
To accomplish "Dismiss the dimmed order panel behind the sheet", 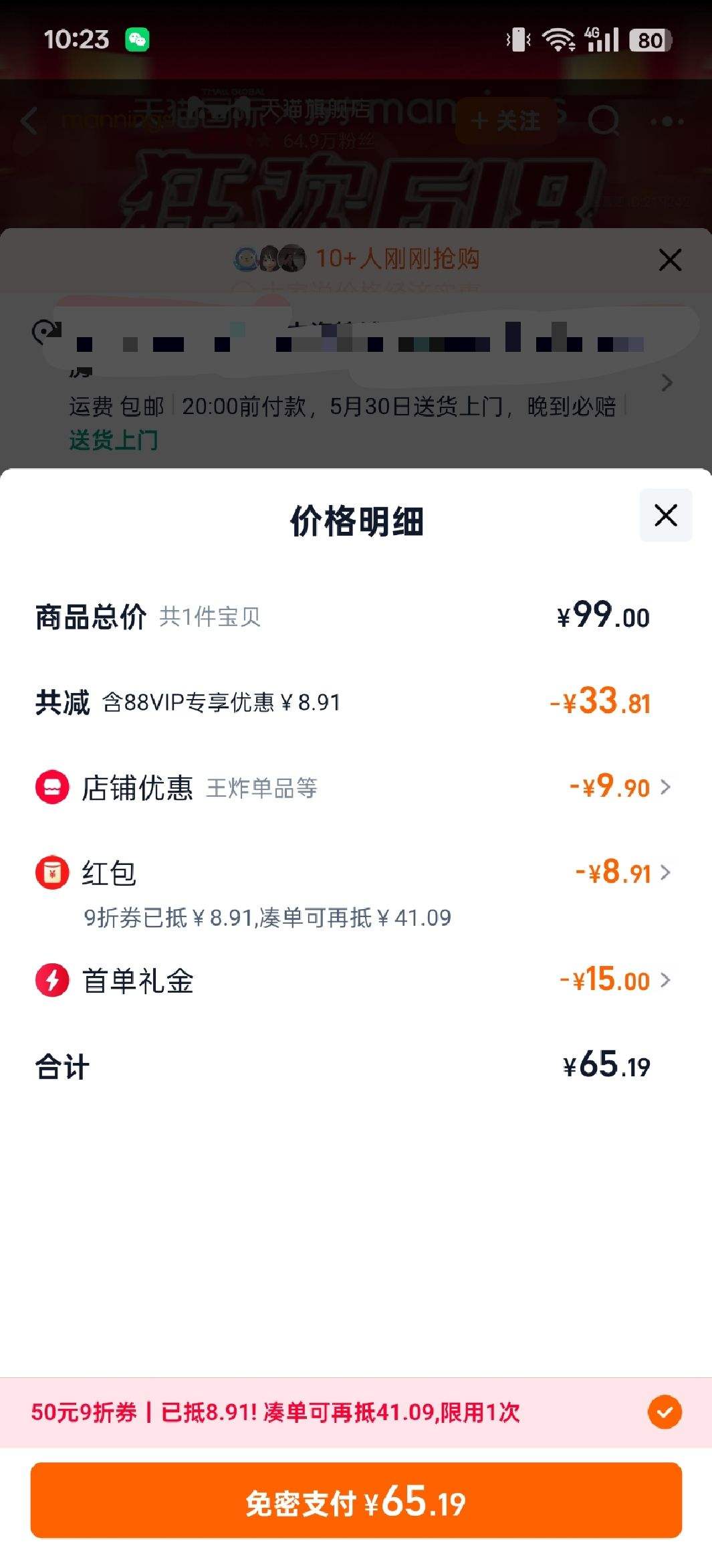I will (670, 260).
